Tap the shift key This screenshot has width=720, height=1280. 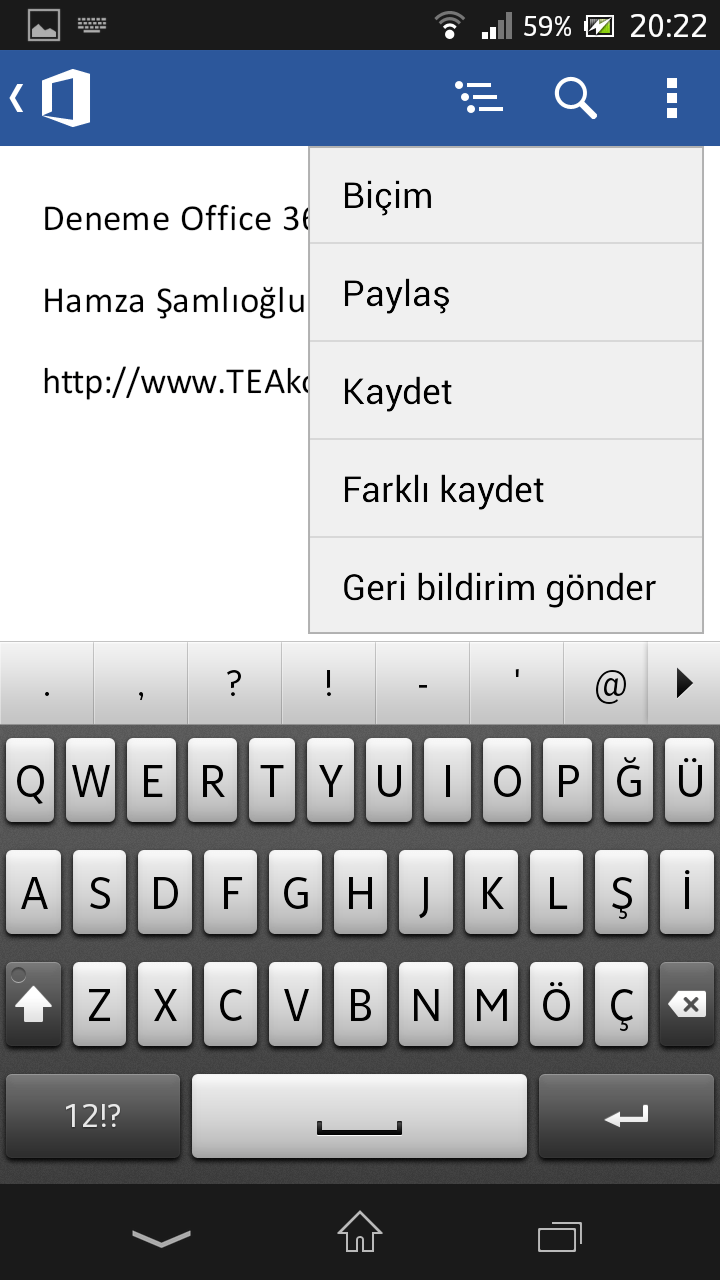34,1005
